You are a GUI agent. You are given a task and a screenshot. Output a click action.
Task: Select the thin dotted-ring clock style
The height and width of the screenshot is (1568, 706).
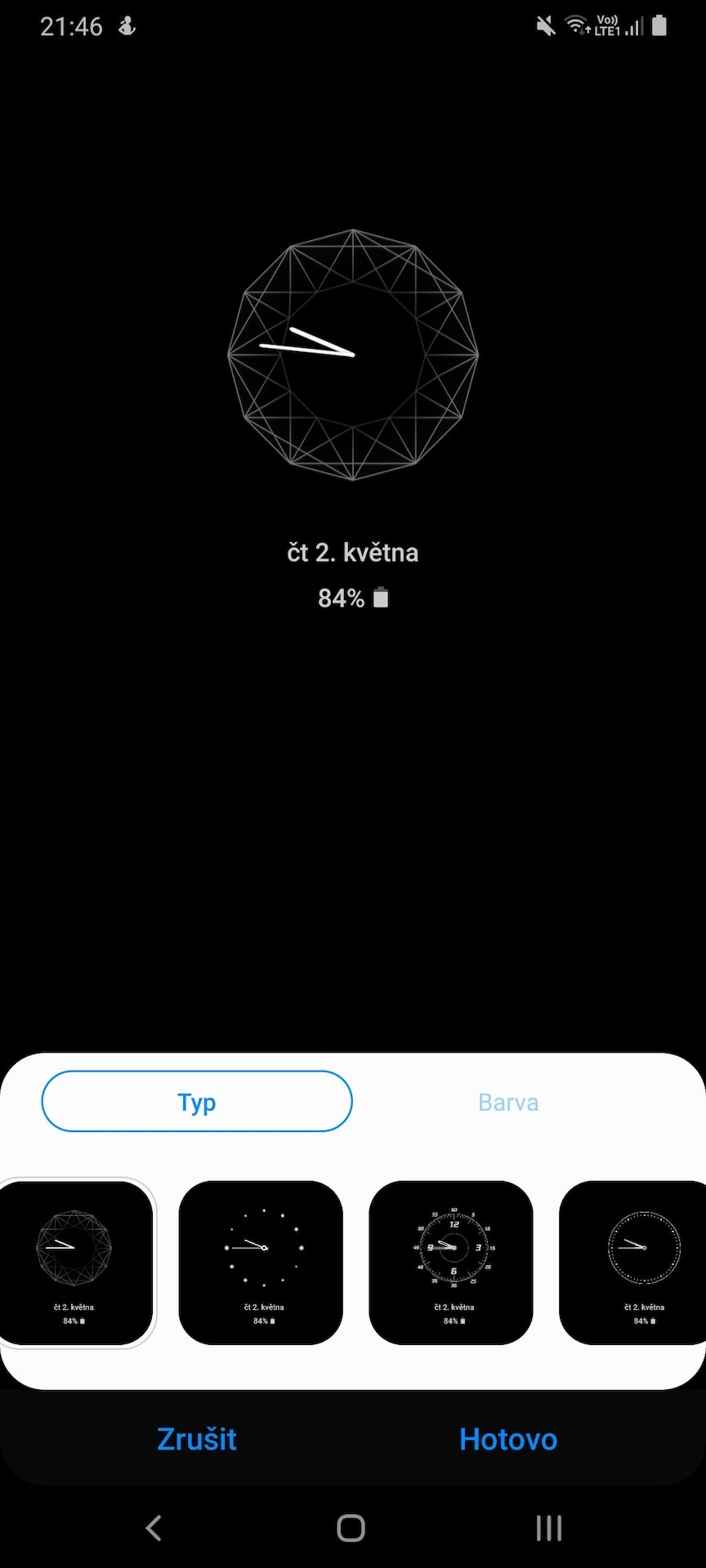[x=634, y=1263]
